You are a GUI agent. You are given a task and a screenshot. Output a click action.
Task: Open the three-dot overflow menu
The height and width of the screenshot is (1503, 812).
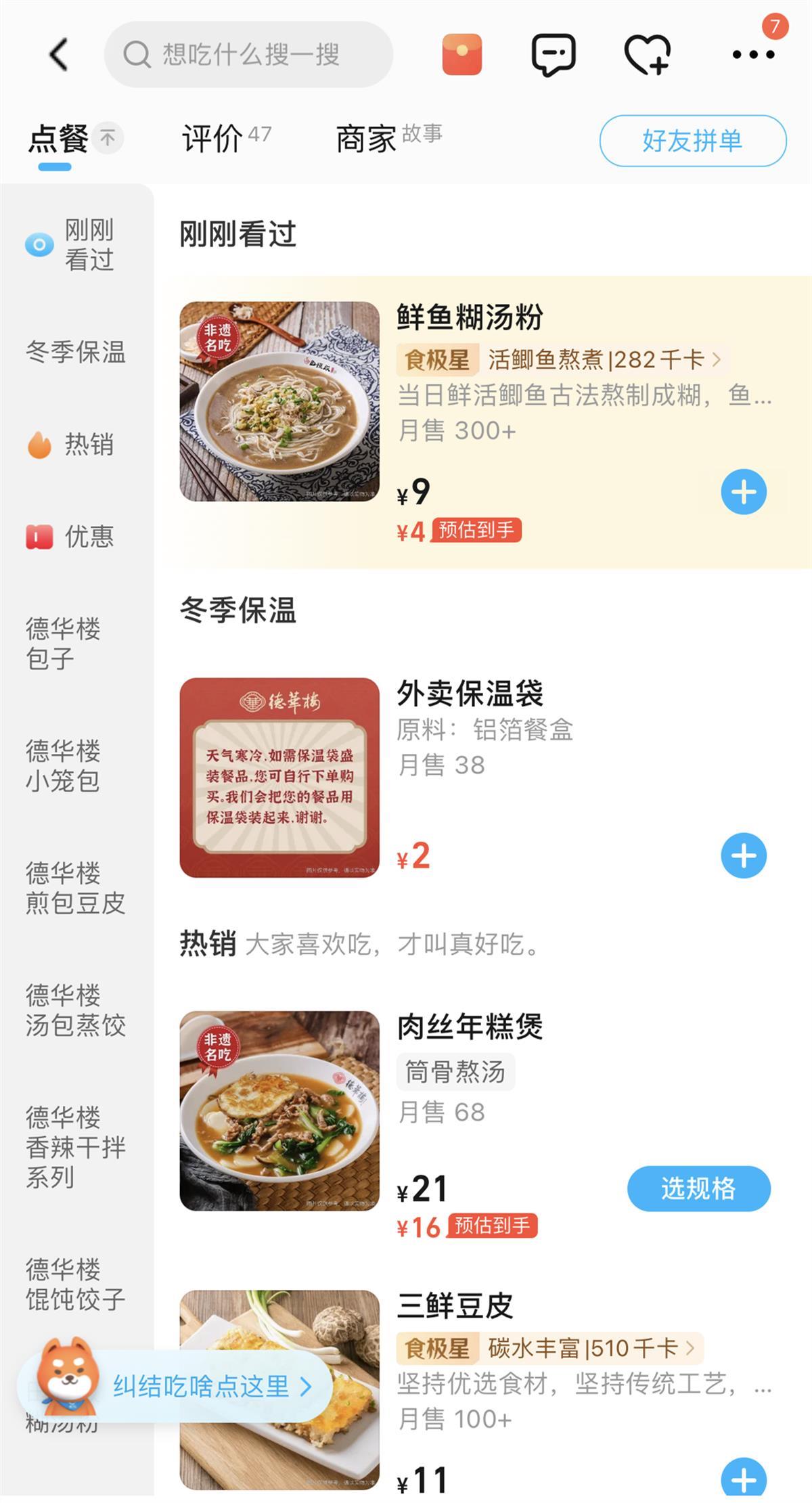tap(753, 54)
